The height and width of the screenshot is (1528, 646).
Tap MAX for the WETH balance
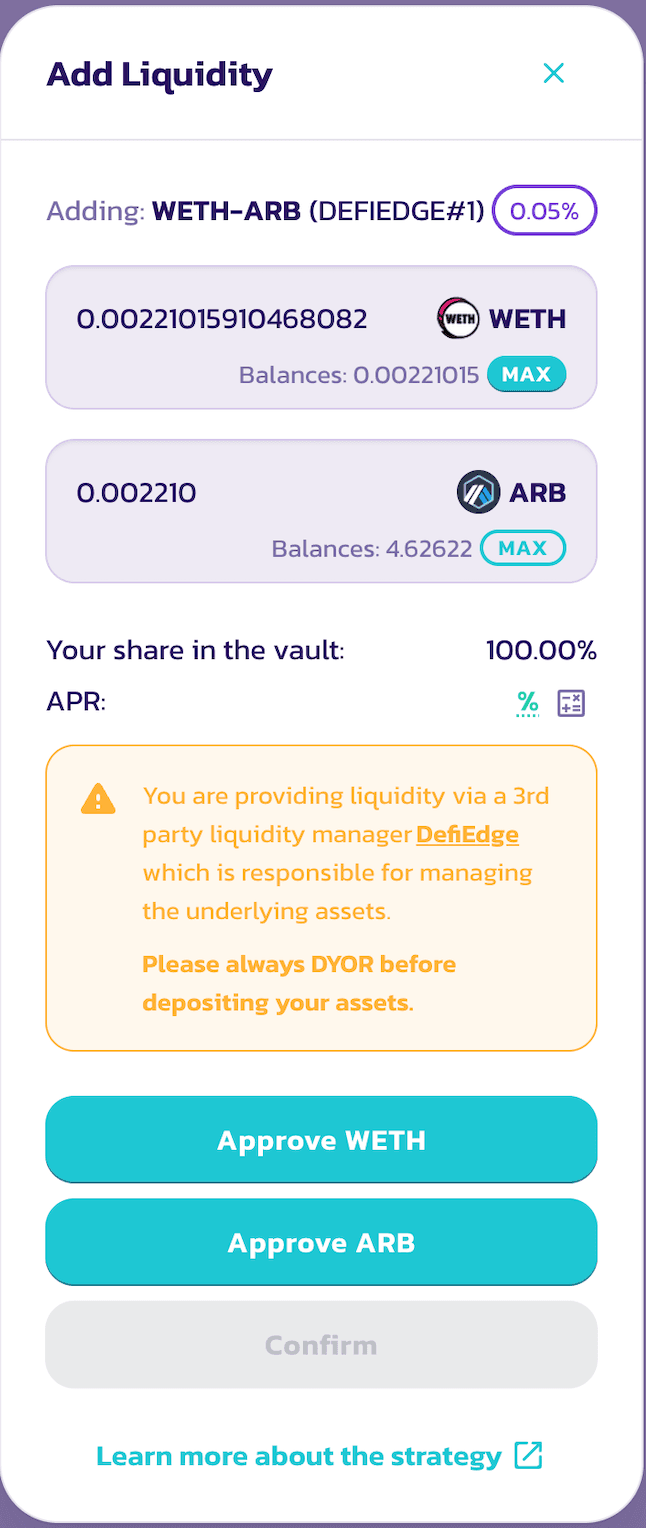[x=526, y=375]
